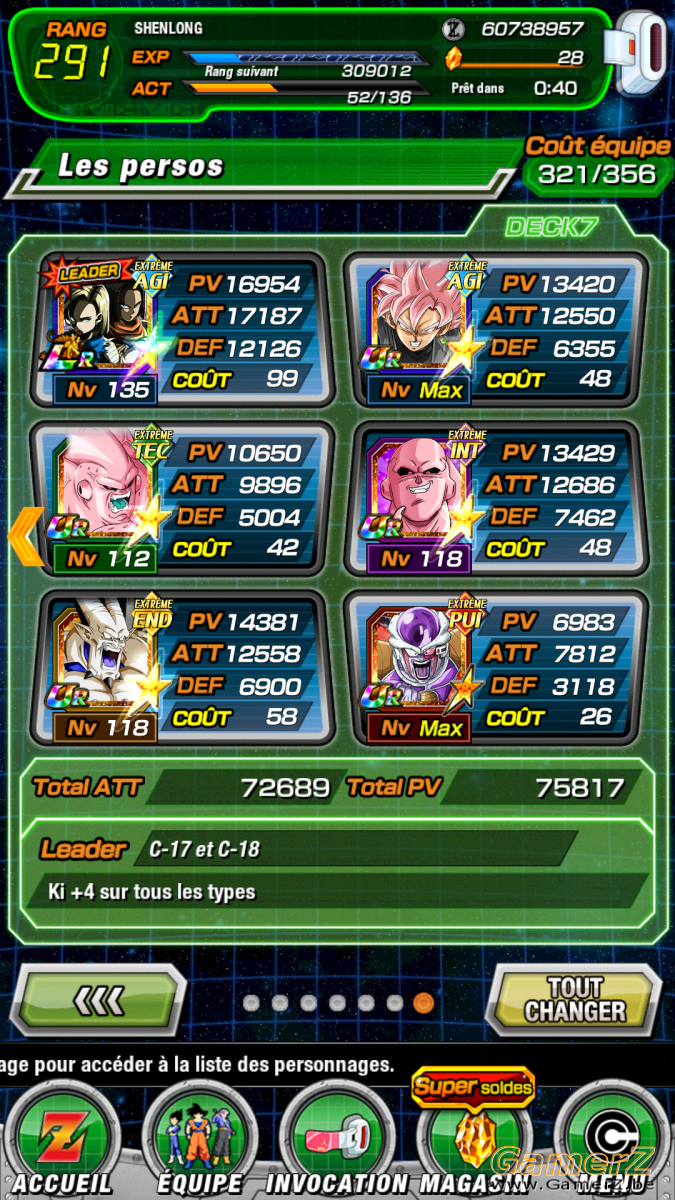Select the PUI Frieza card with cost 26
The height and width of the screenshot is (1200, 675).
pos(495,668)
